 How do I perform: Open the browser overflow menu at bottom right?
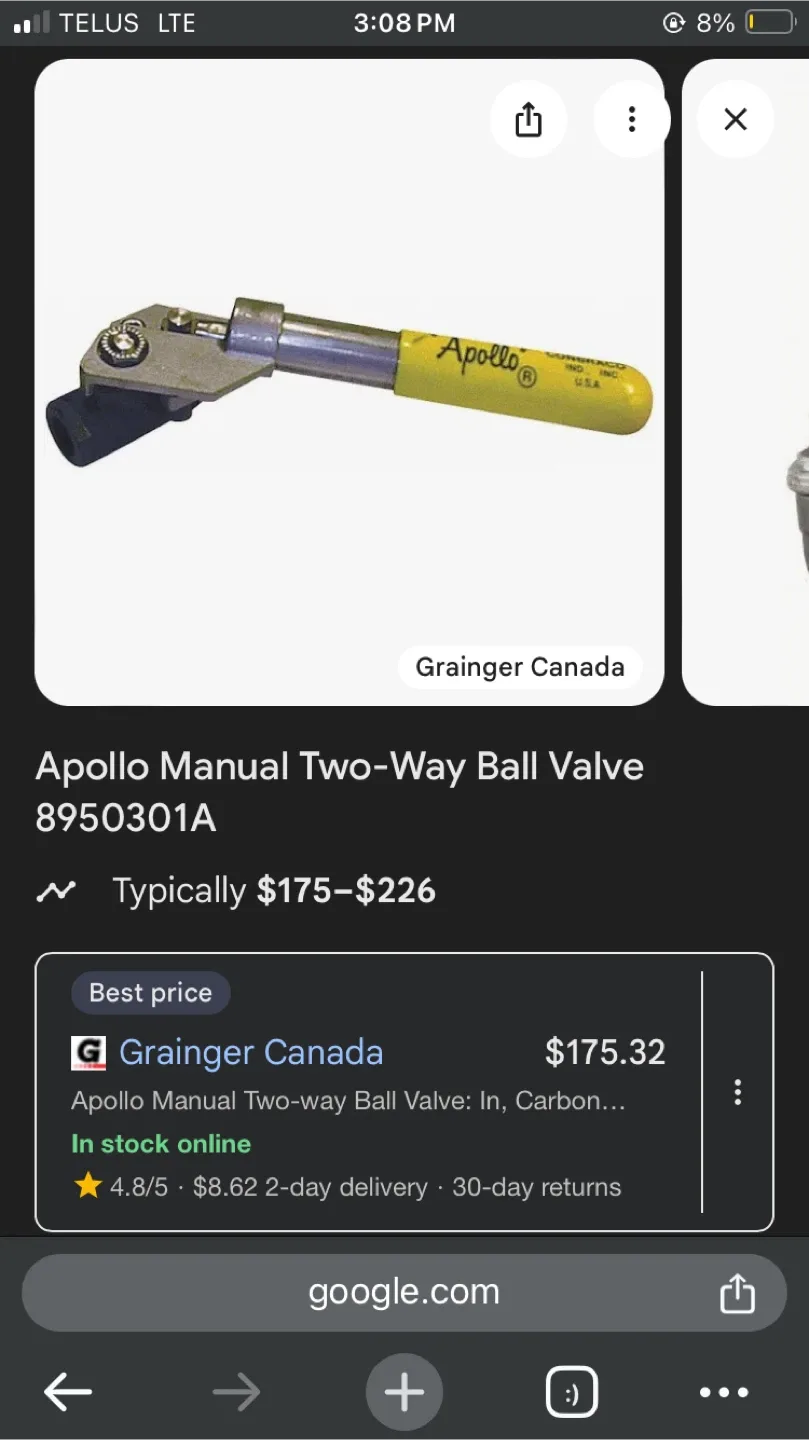(723, 1391)
